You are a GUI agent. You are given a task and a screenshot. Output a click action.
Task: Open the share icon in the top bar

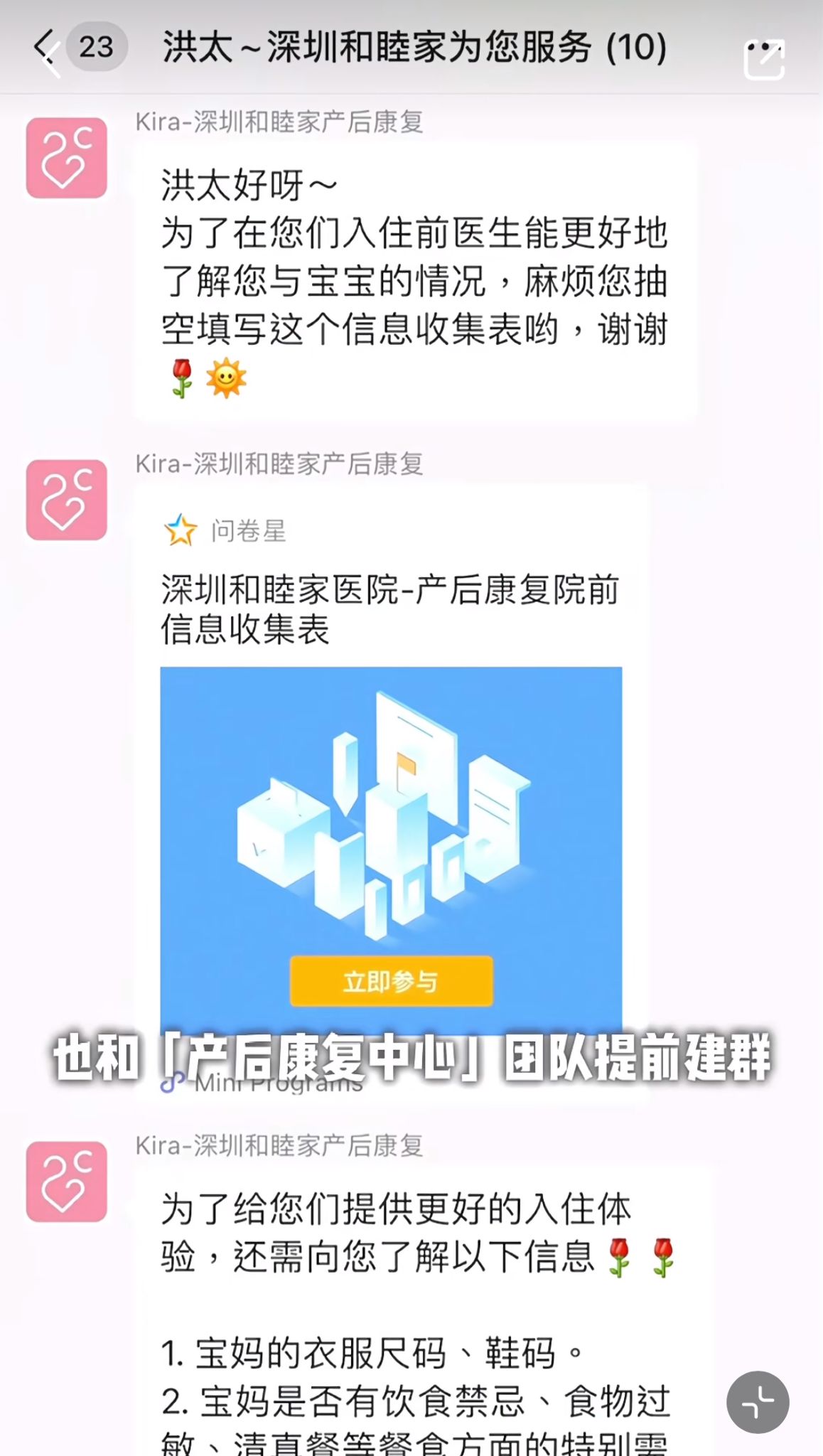pyautogui.click(x=764, y=60)
